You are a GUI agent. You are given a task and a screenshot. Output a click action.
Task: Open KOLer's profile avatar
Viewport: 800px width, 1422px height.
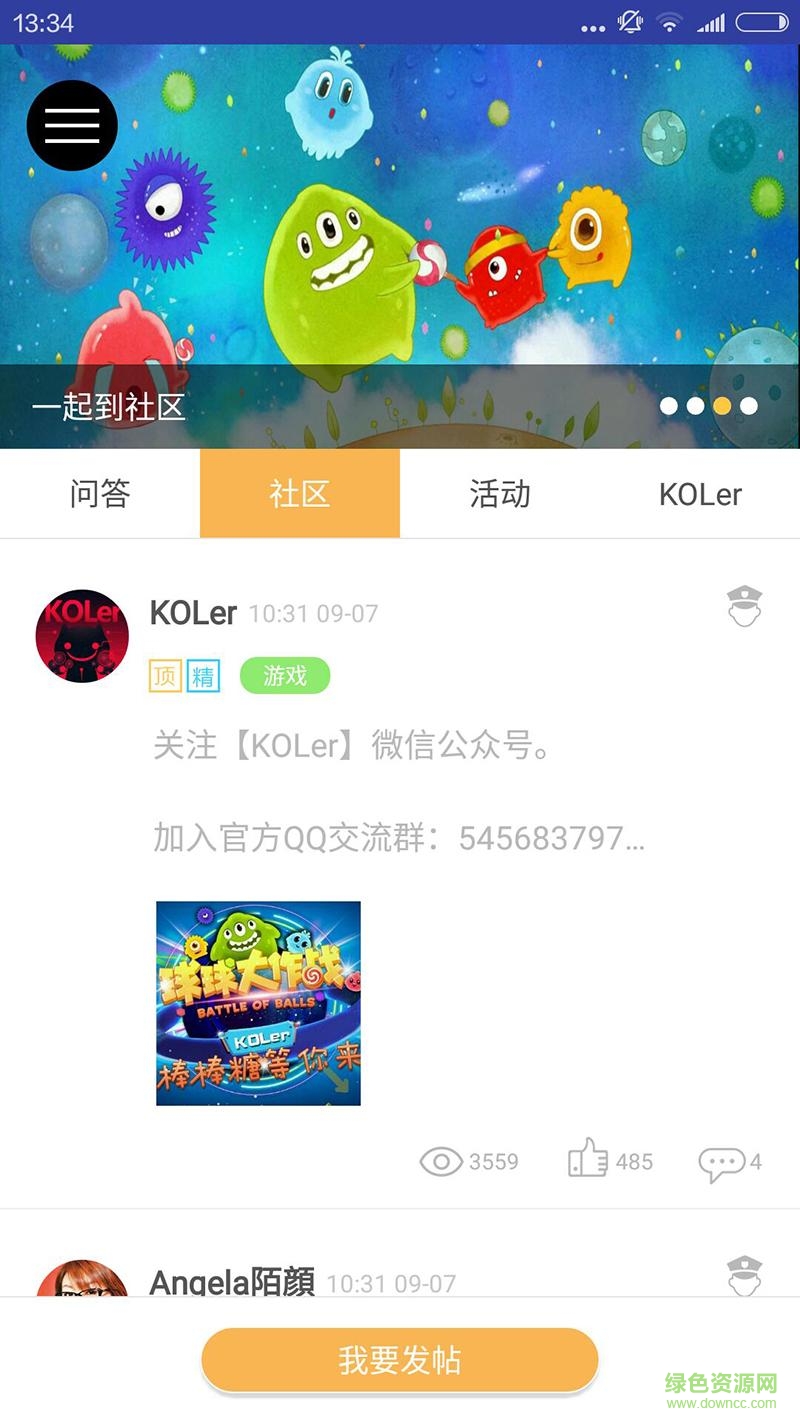click(81, 635)
